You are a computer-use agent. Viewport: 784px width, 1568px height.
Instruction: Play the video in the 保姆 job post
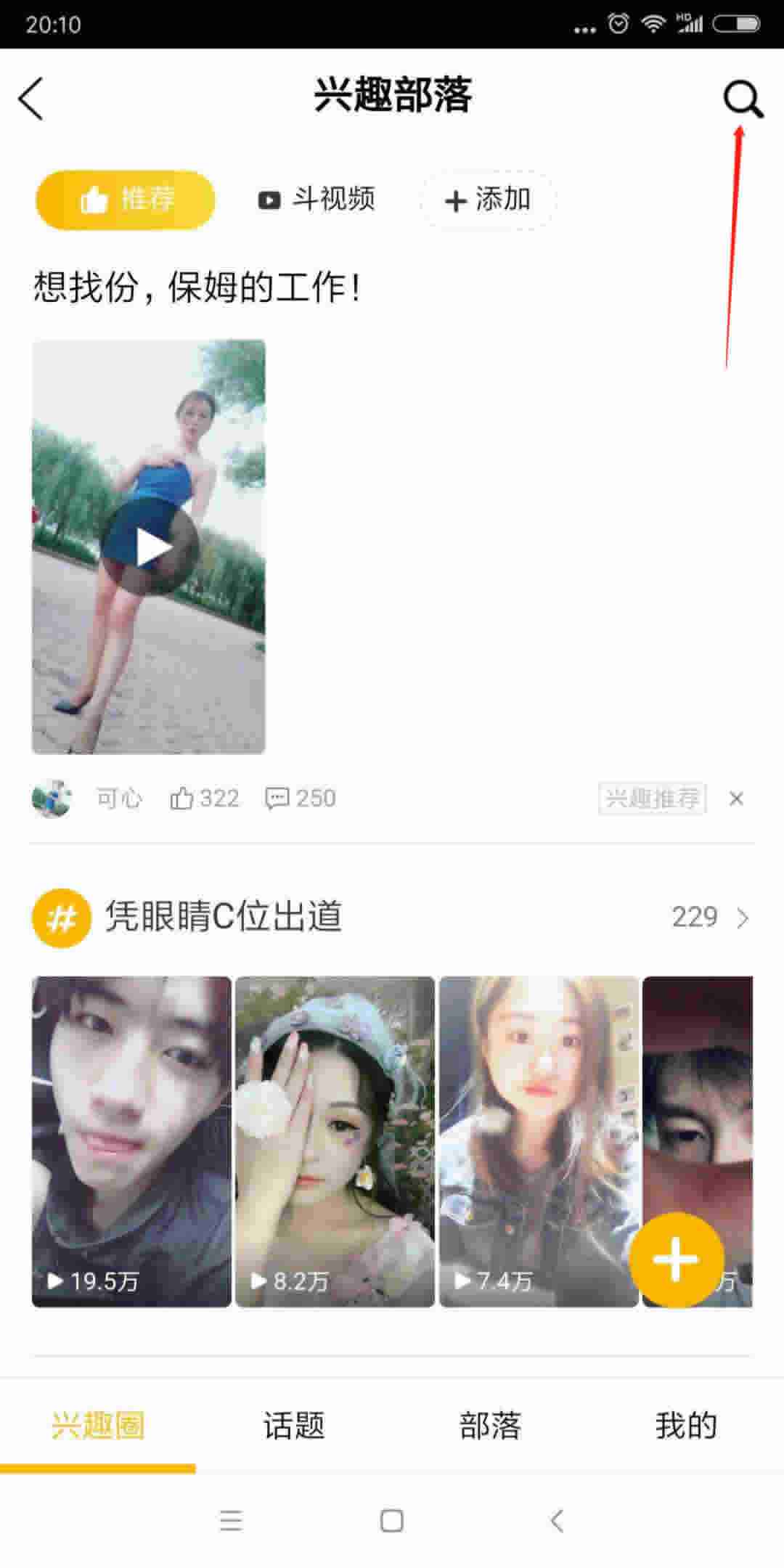[x=149, y=547]
